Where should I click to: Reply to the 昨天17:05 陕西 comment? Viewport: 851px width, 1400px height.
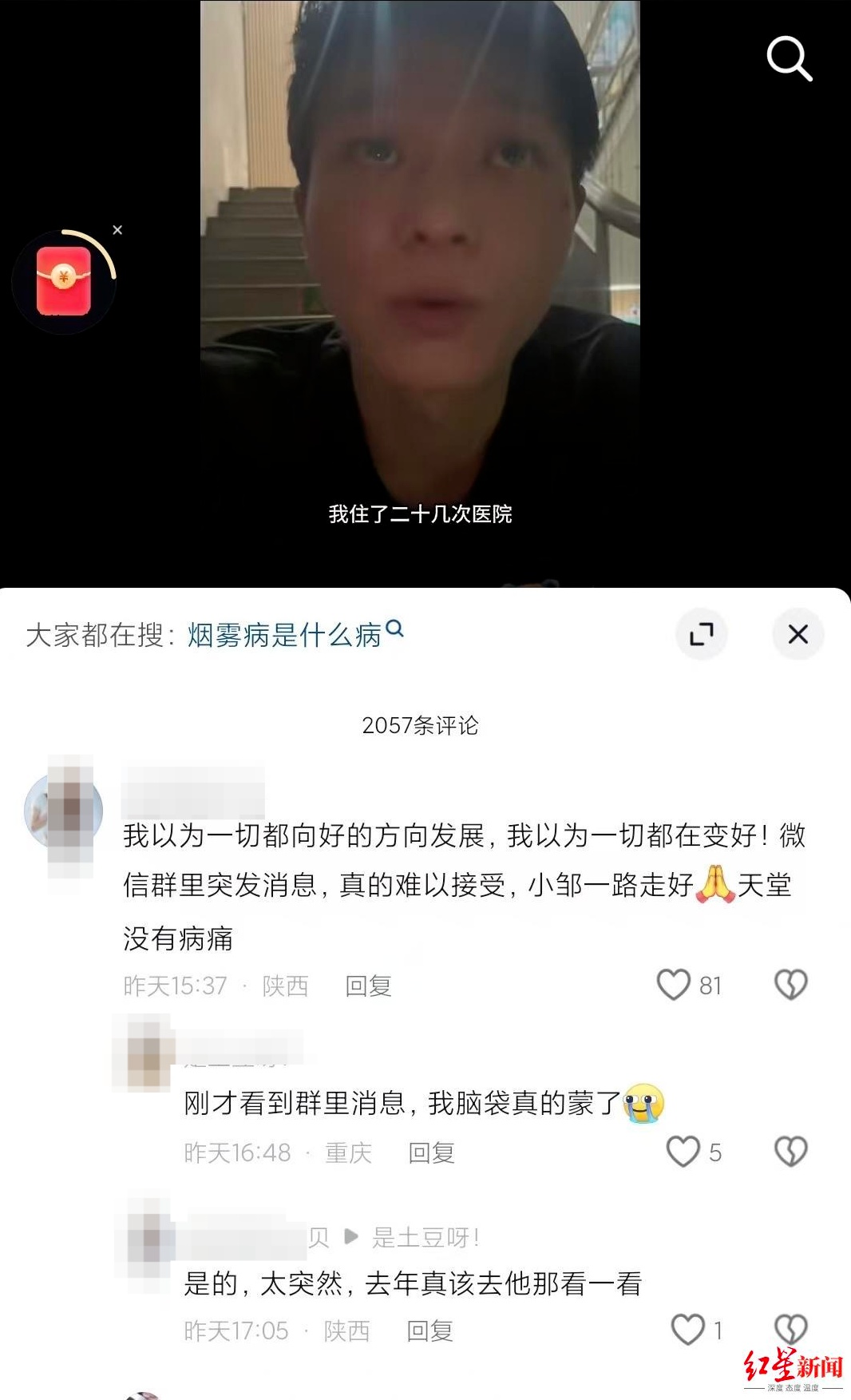coord(429,1331)
